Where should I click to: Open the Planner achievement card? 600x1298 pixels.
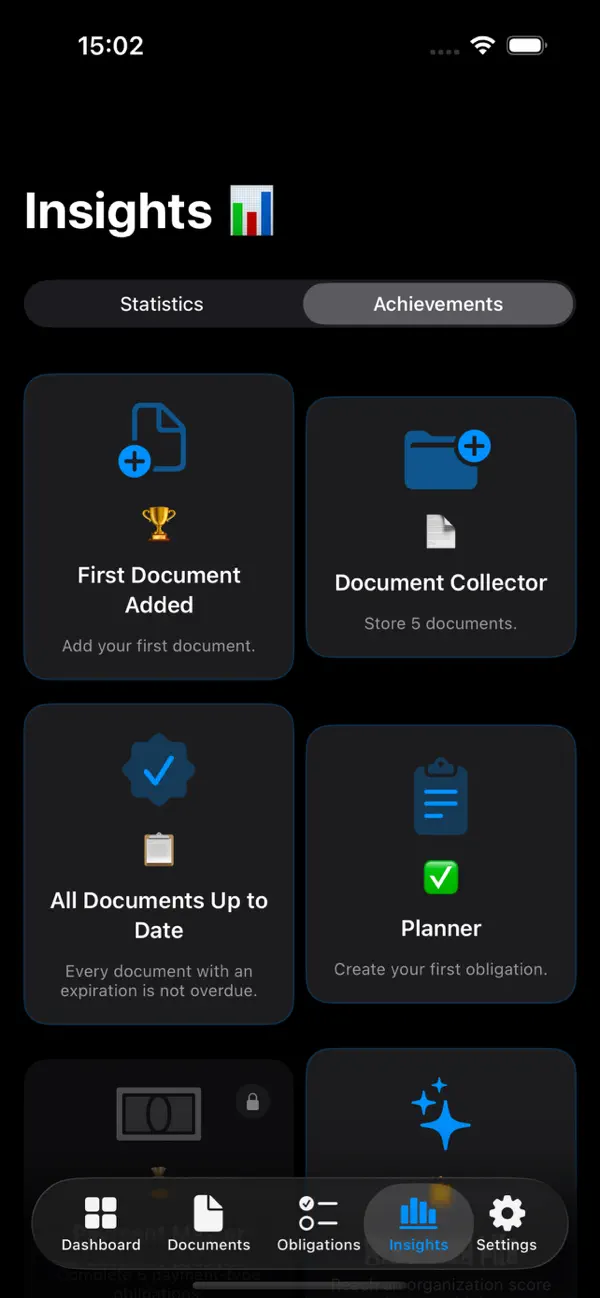pyautogui.click(x=441, y=864)
